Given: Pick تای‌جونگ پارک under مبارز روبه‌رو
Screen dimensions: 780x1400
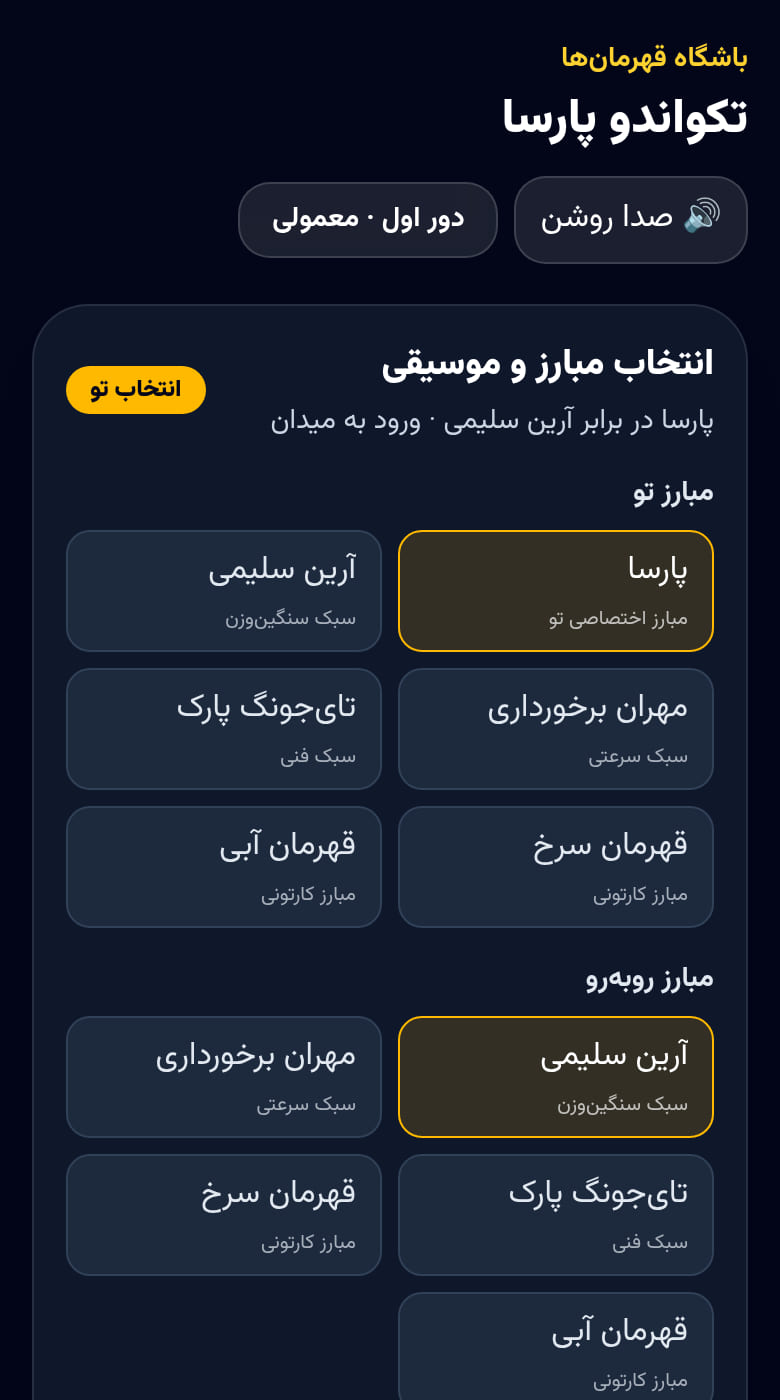Looking at the screenshot, I should 556,1215.
